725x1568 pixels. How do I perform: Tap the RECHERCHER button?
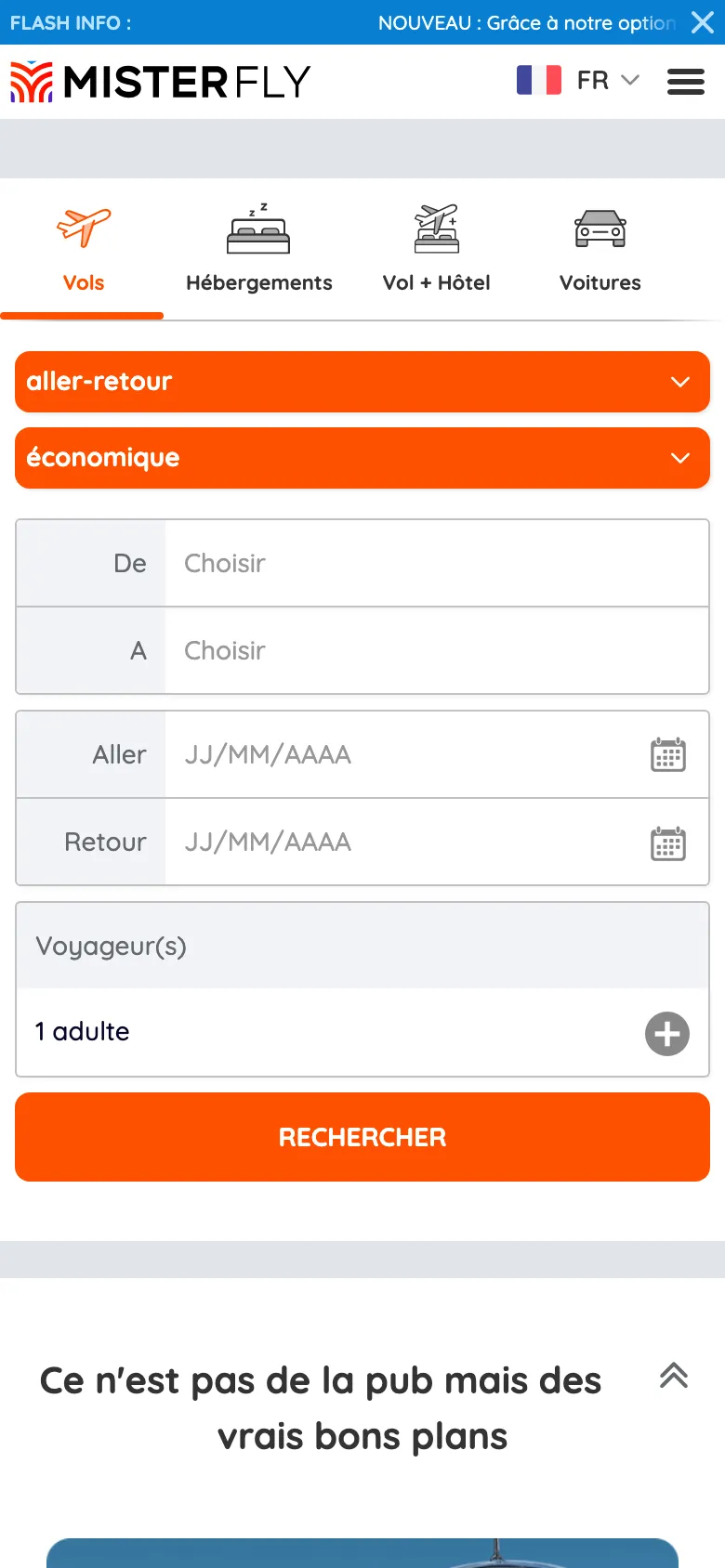pyautogui.click(x=362, y=1137)
